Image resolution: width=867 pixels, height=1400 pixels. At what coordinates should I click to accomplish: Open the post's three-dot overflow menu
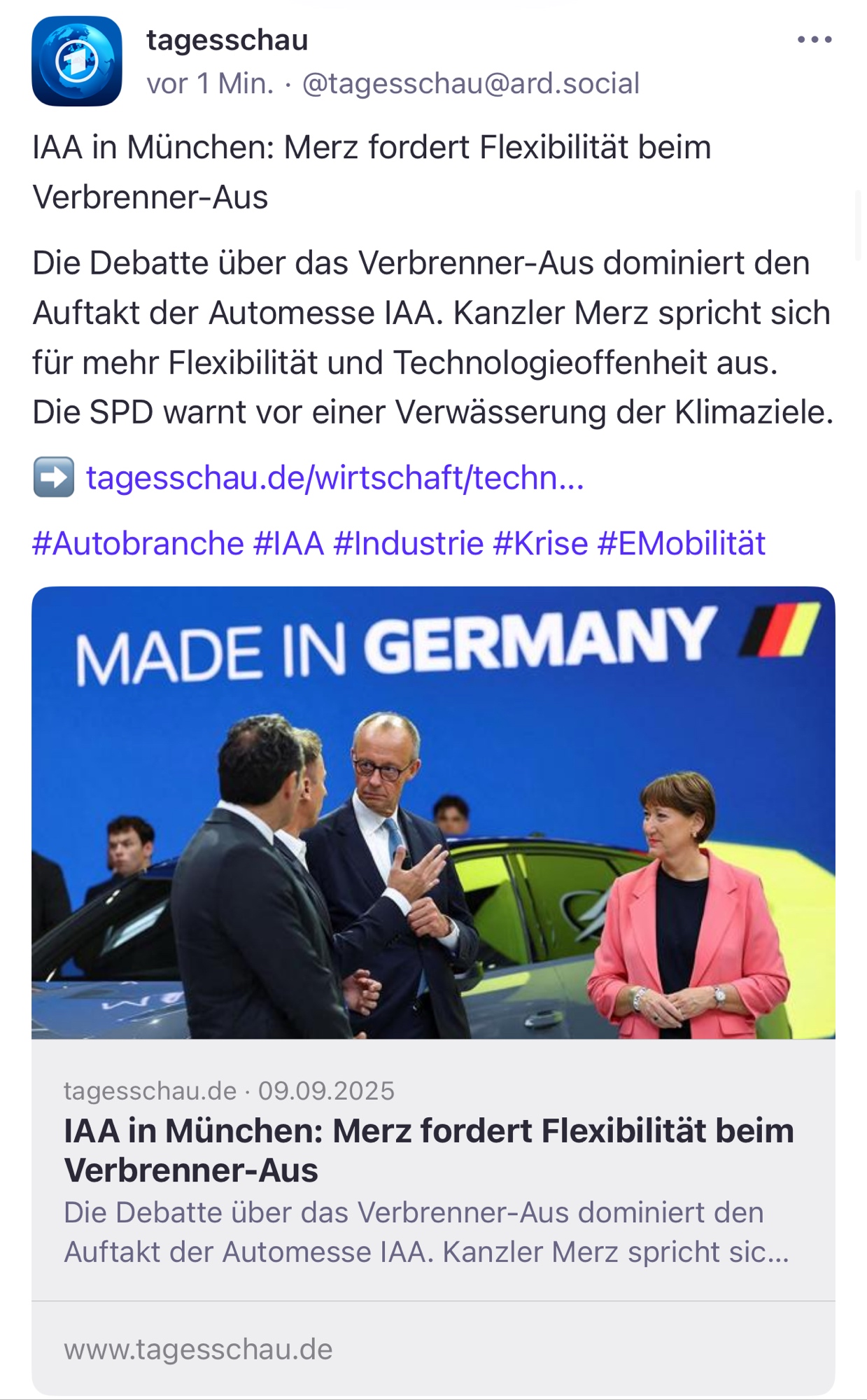[814, 40]
